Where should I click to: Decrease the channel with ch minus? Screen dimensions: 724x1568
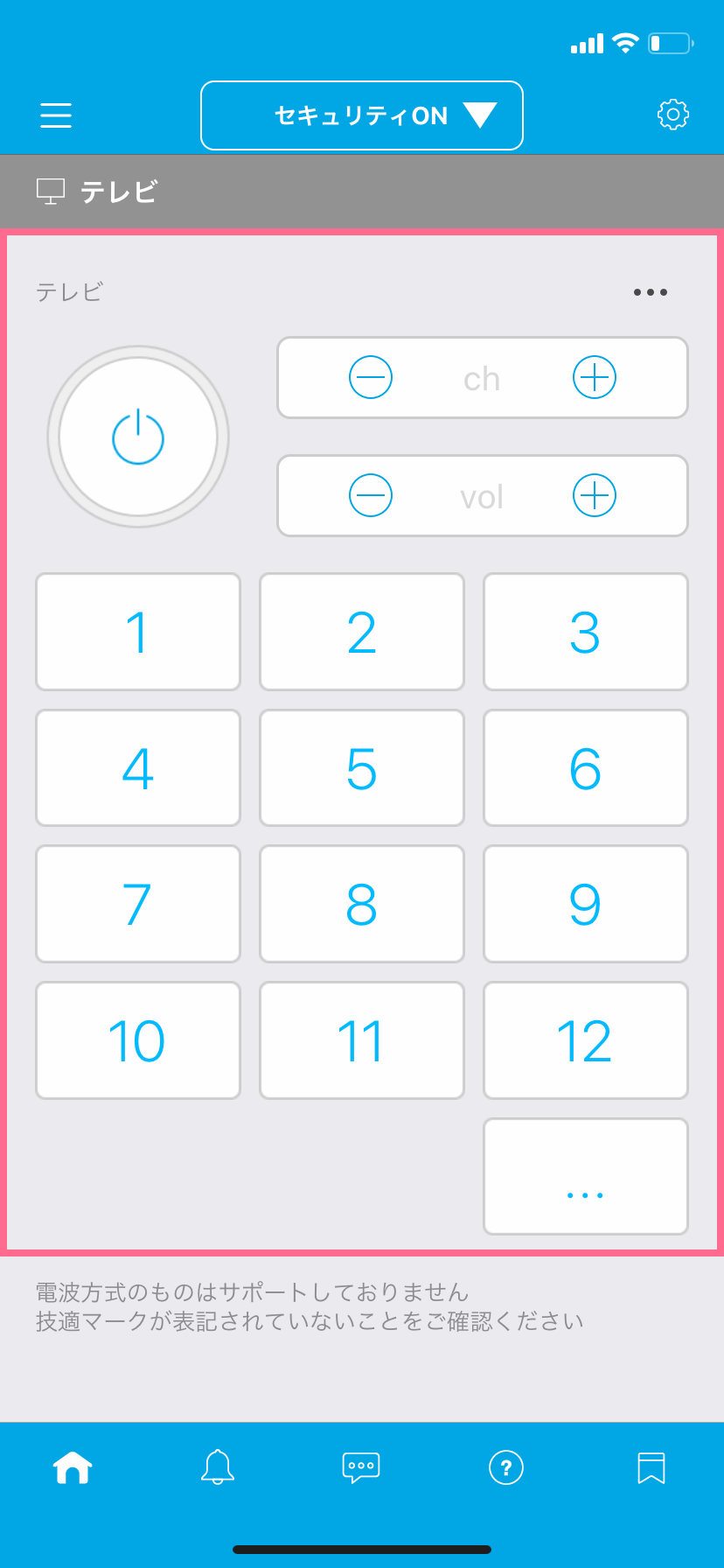coord(371,378)
